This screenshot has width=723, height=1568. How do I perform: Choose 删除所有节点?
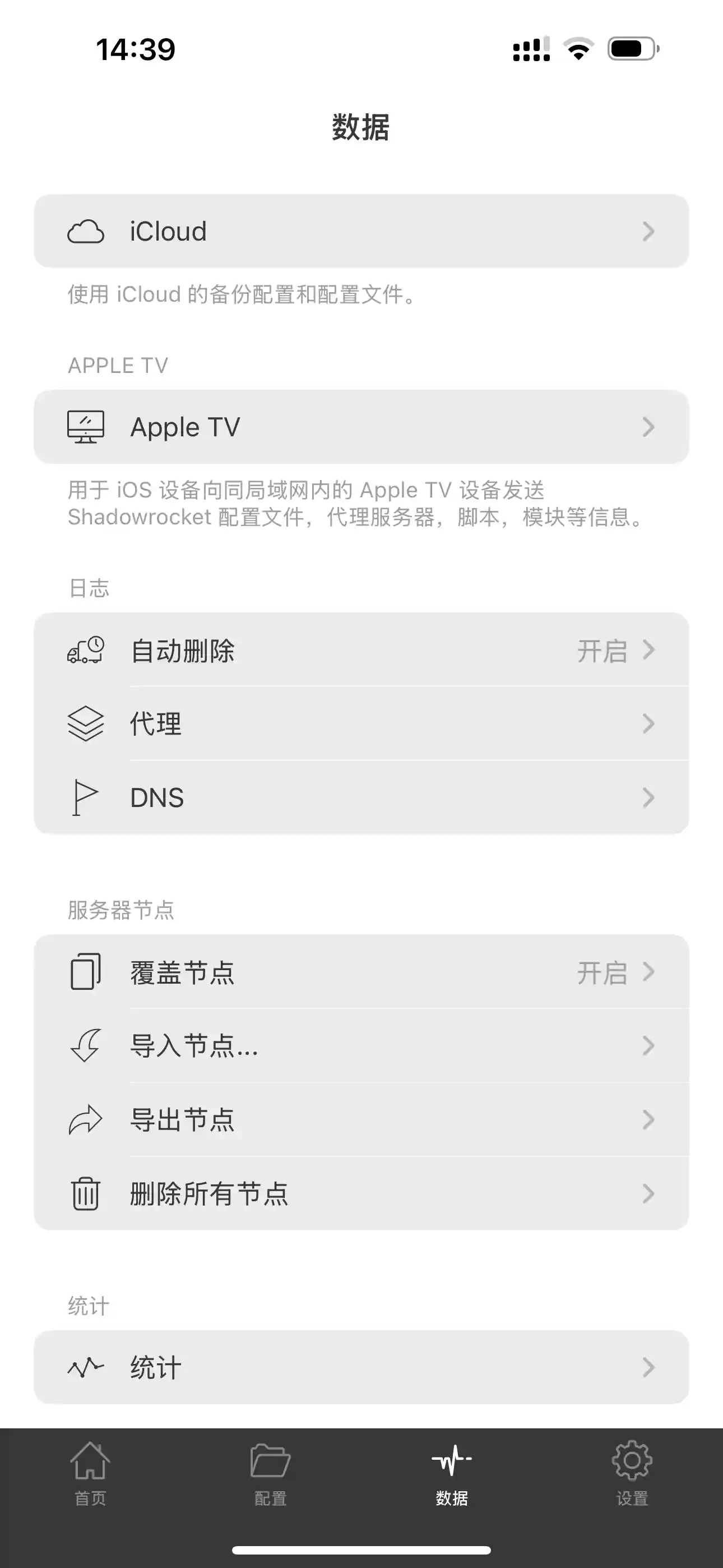(361, 1193)
